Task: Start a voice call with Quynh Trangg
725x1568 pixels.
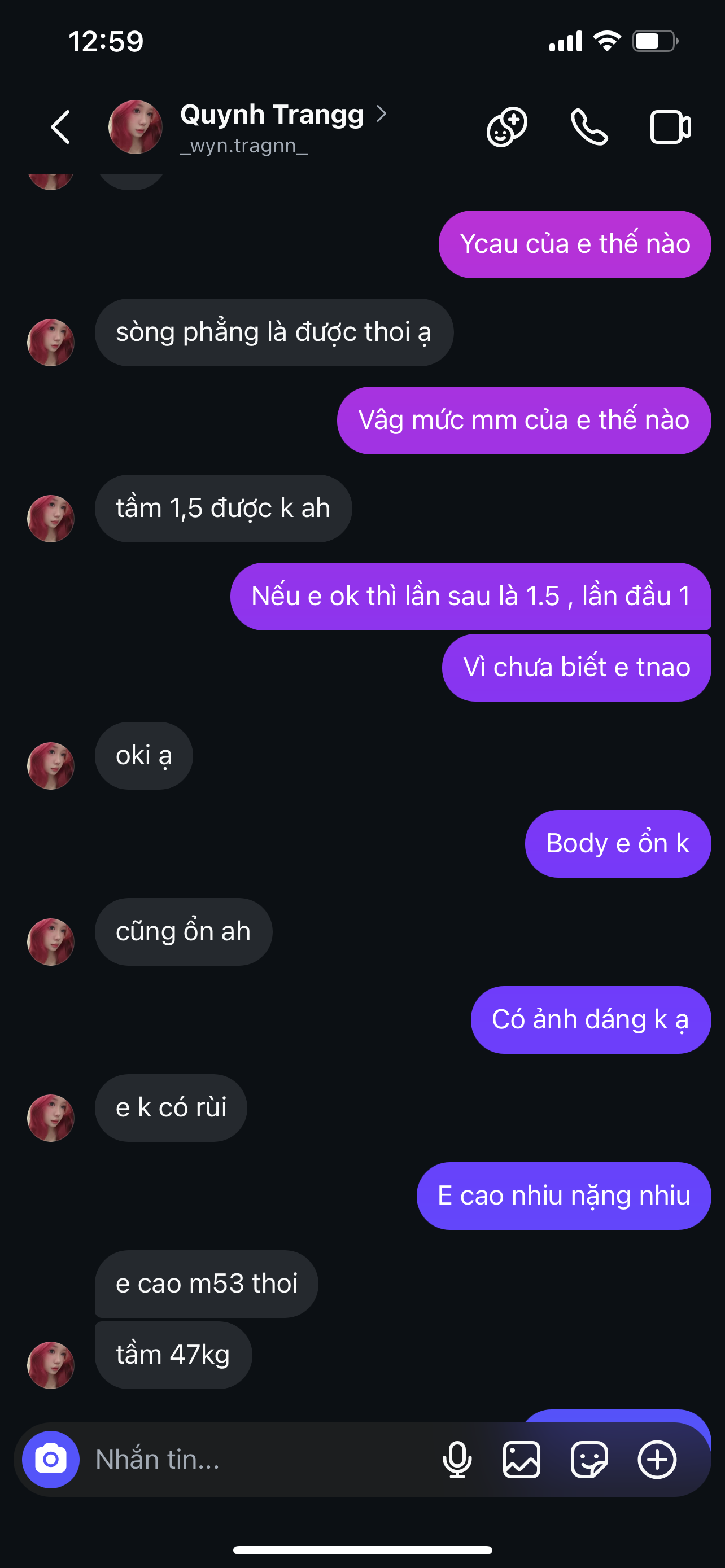Action: (x=589, y=127)
